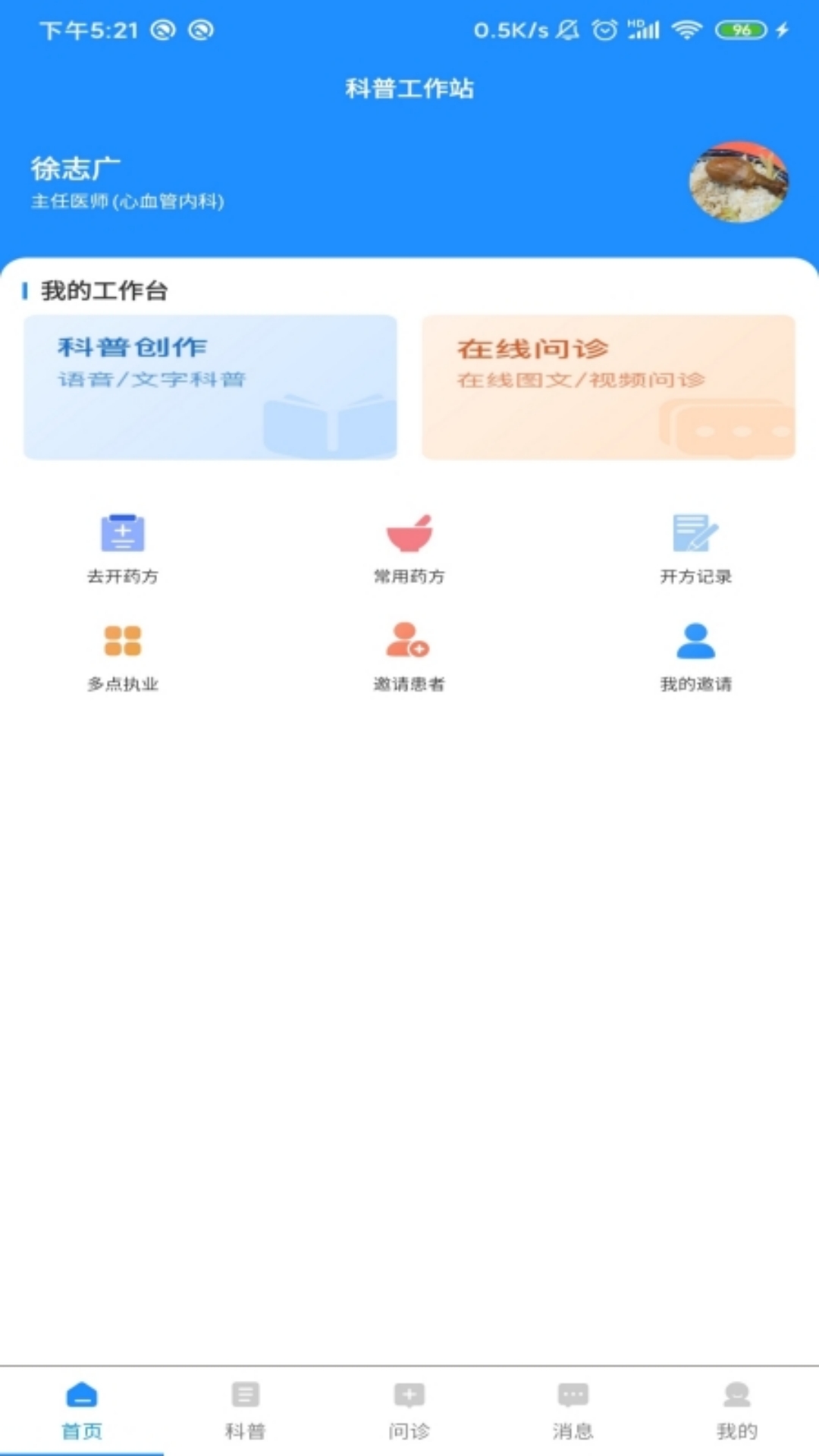This screenshot has width=819, height=1456.
Task: Tap the doctor's profile avatar
Action: point(738,182)
